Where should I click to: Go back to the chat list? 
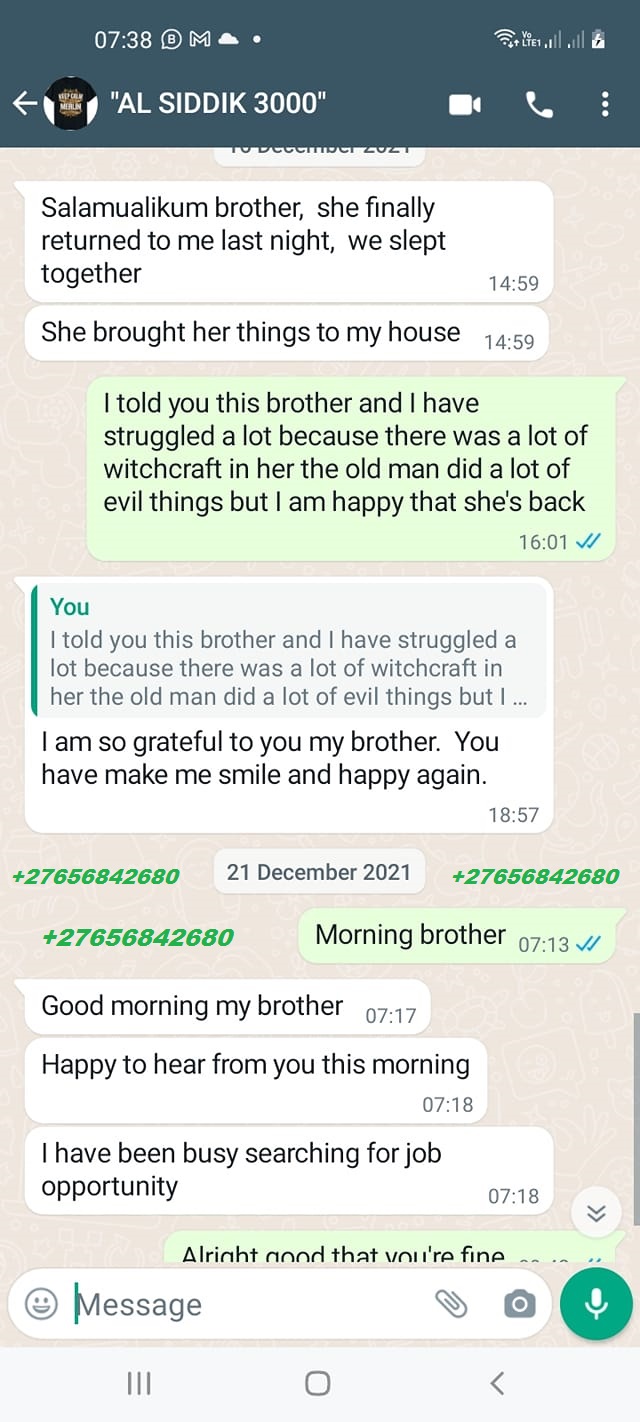(x=24, y=103)
